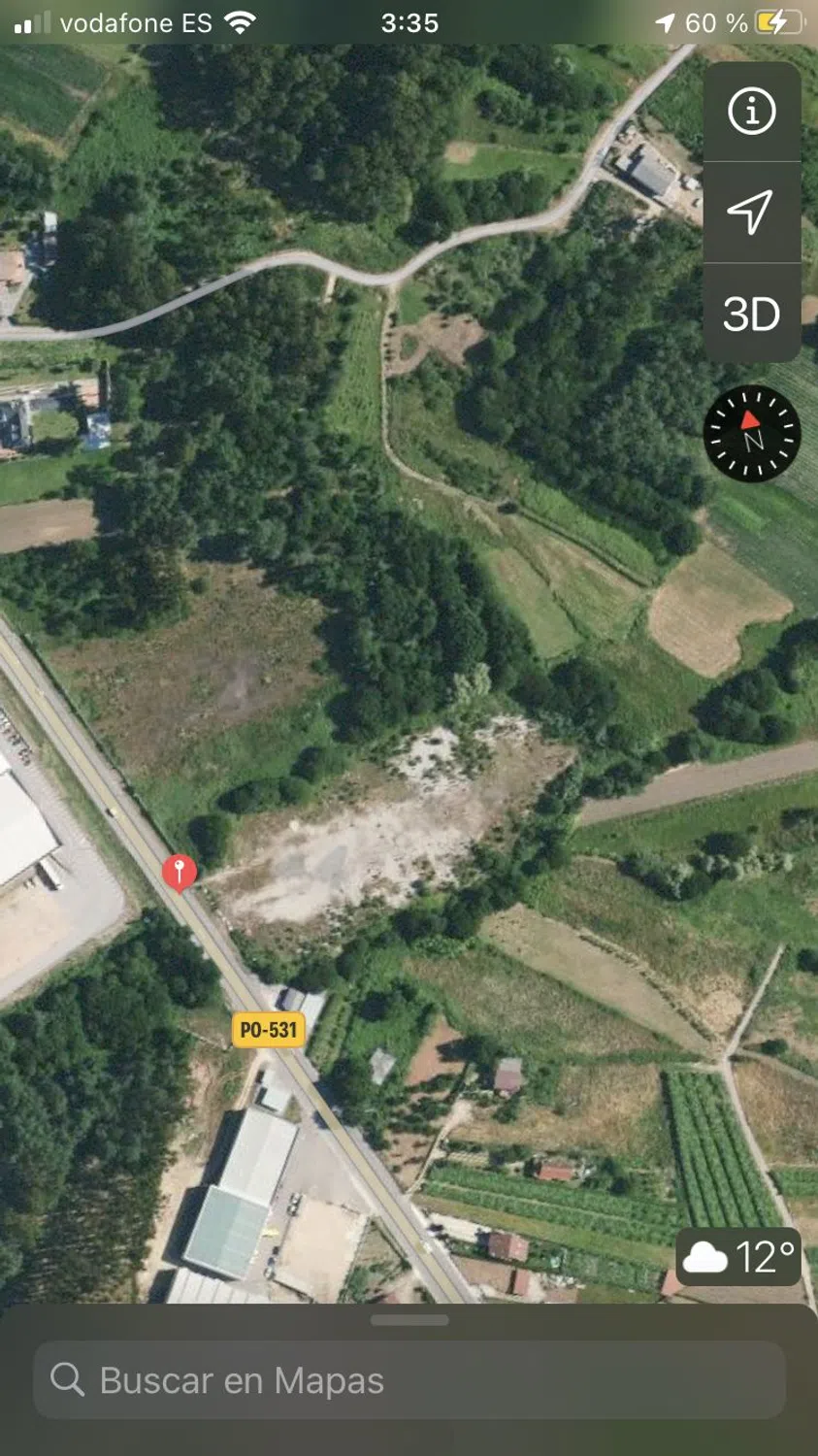This screenshot has width=818, height=1456.
Task: Open the map info settings button
Action: 751,112
